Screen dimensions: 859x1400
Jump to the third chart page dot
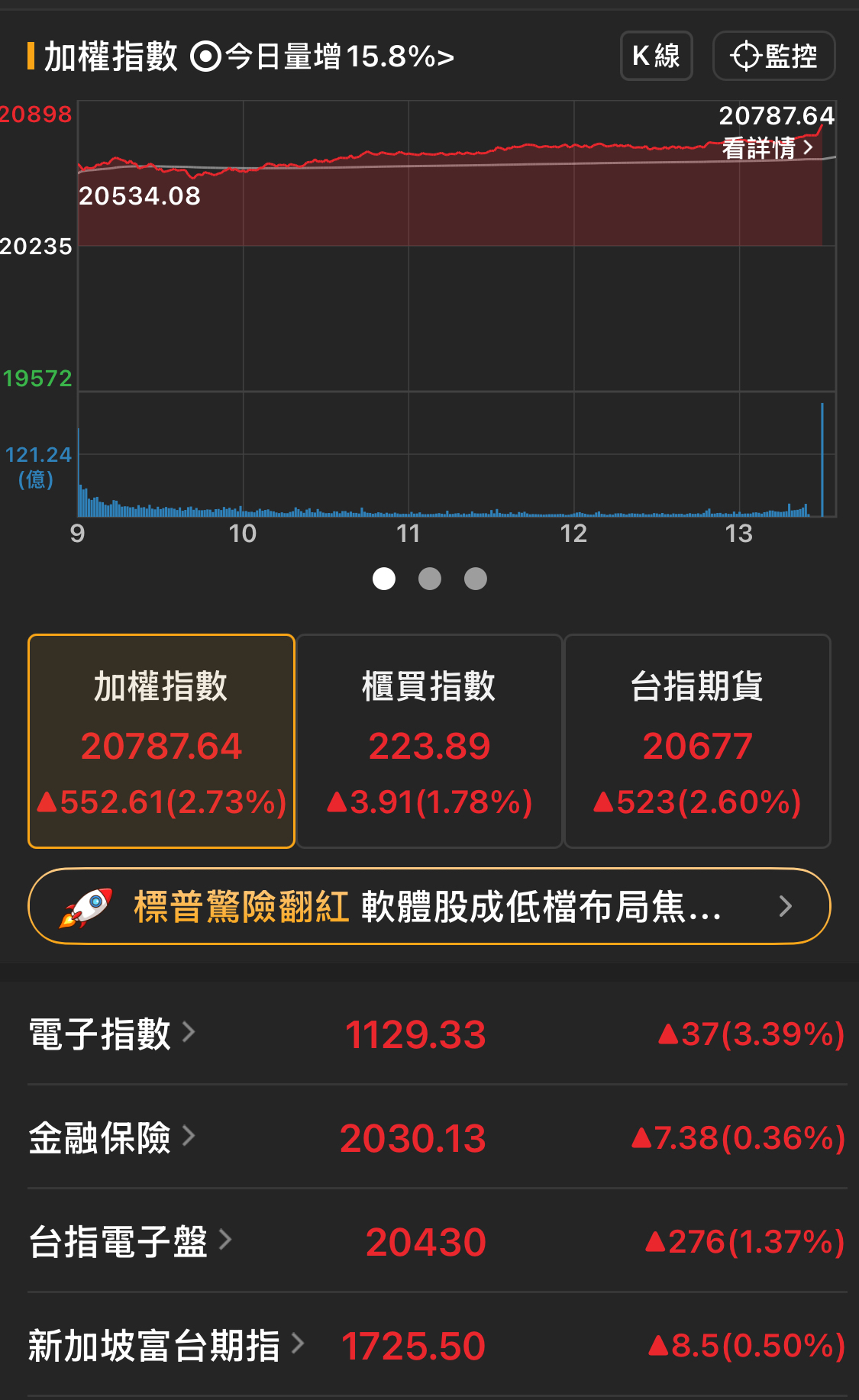476,579
